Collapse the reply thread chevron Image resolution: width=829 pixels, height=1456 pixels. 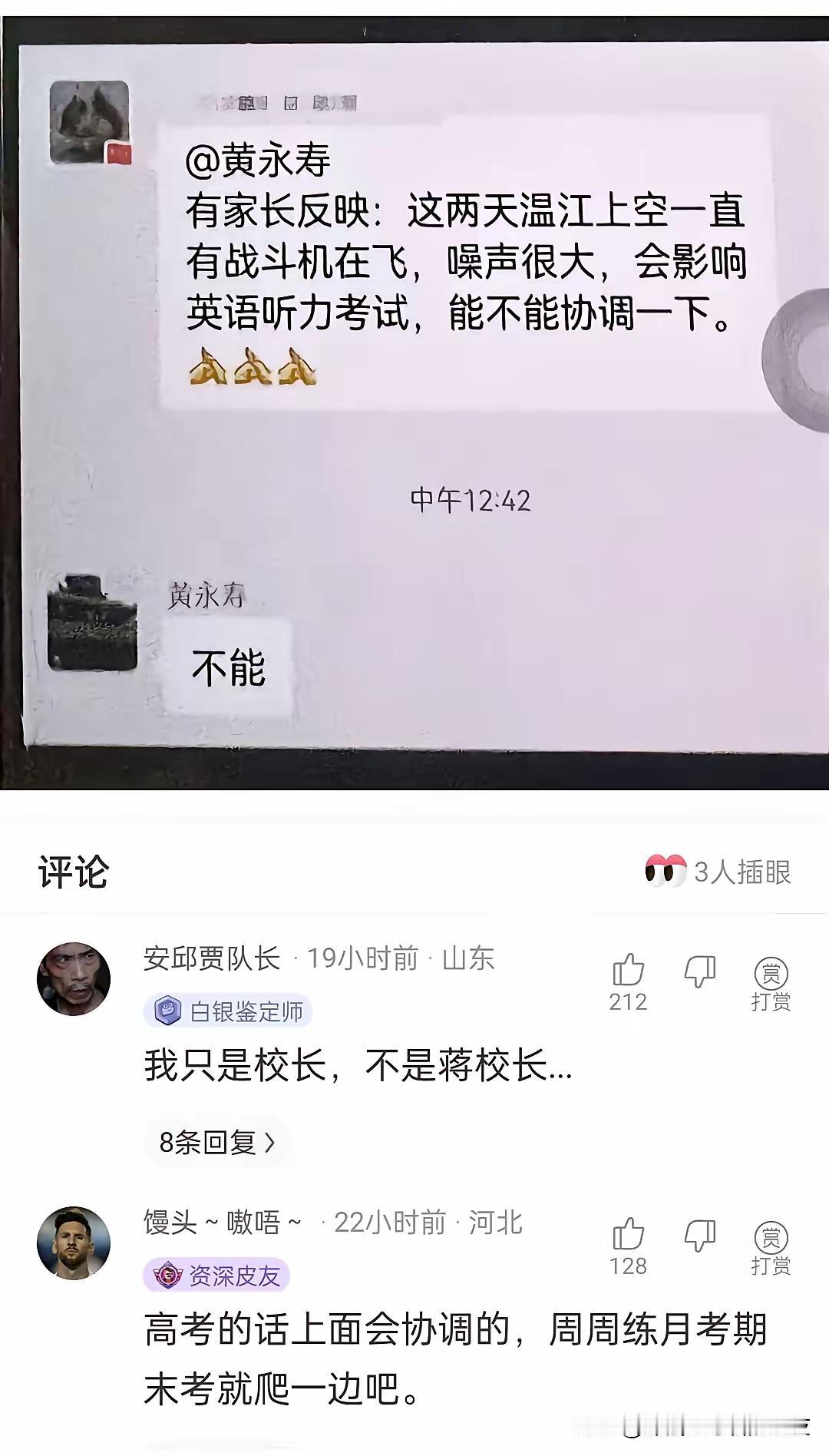coord(269,1142)
